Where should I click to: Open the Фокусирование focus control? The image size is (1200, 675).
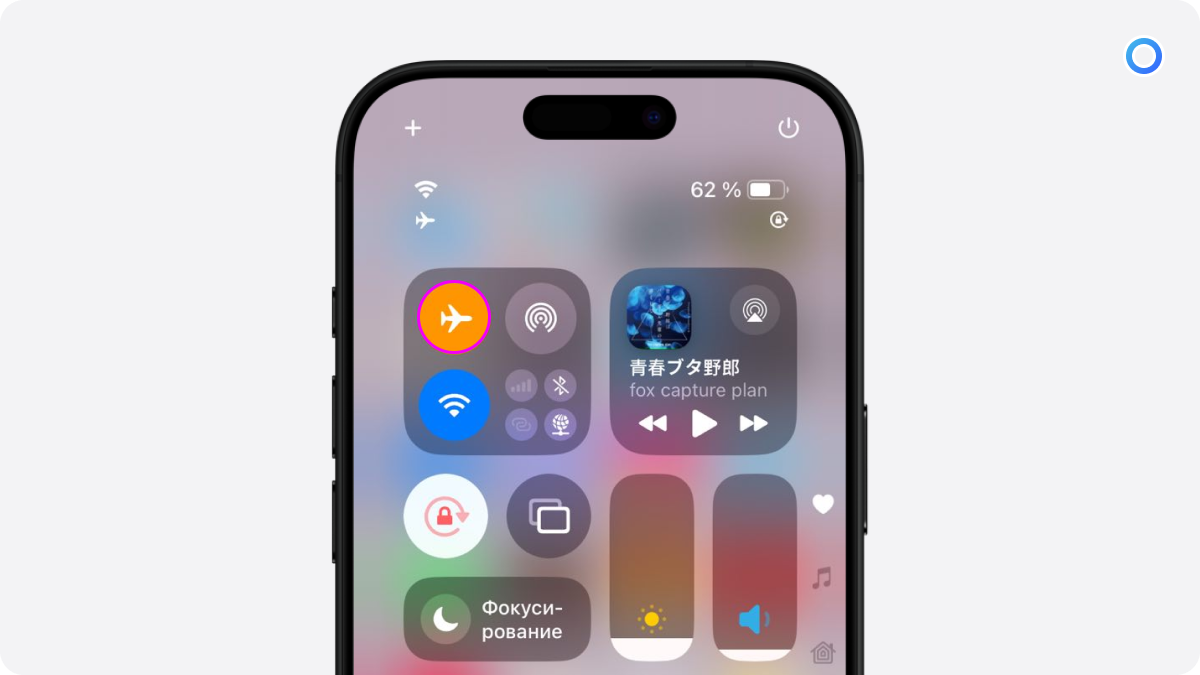click(497, 619)
